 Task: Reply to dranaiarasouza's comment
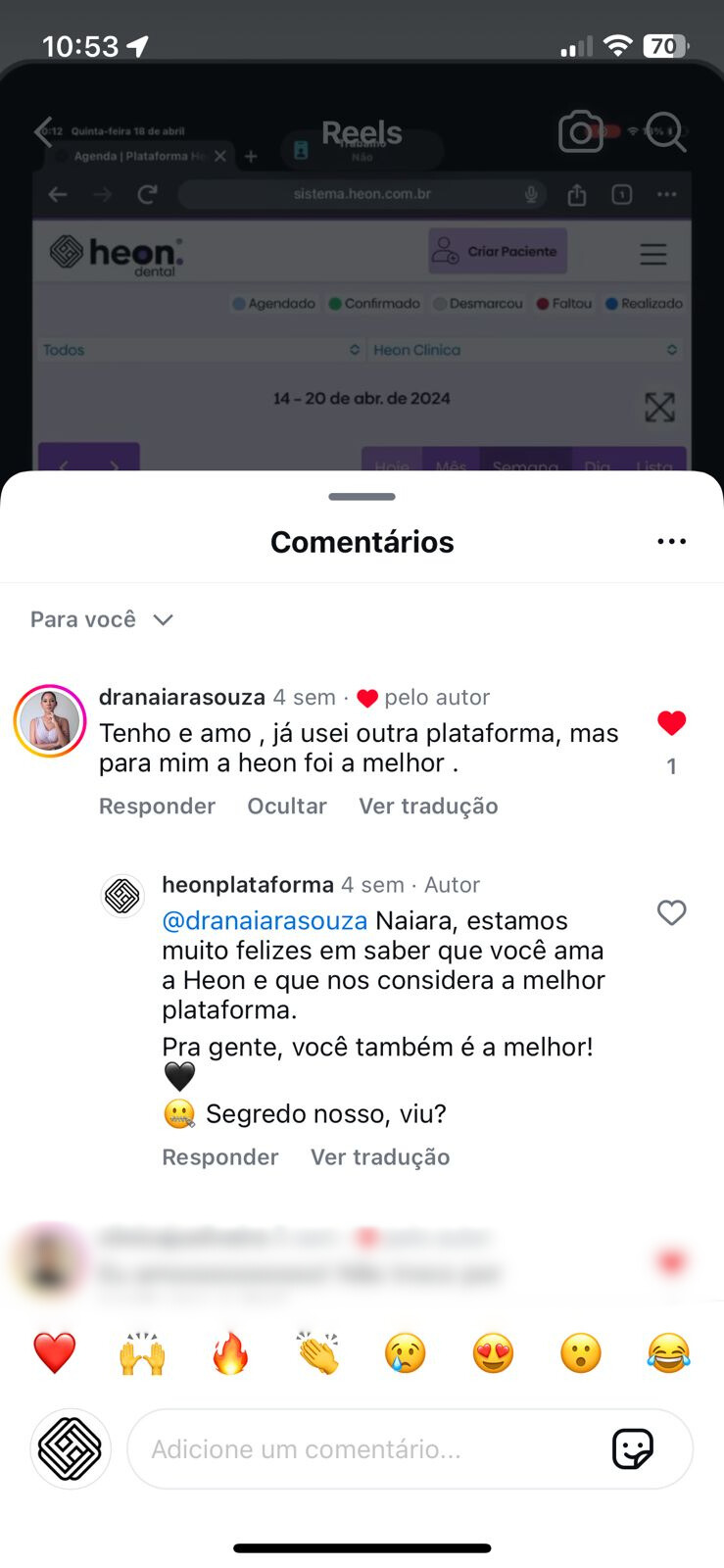(x=157, y=806)
